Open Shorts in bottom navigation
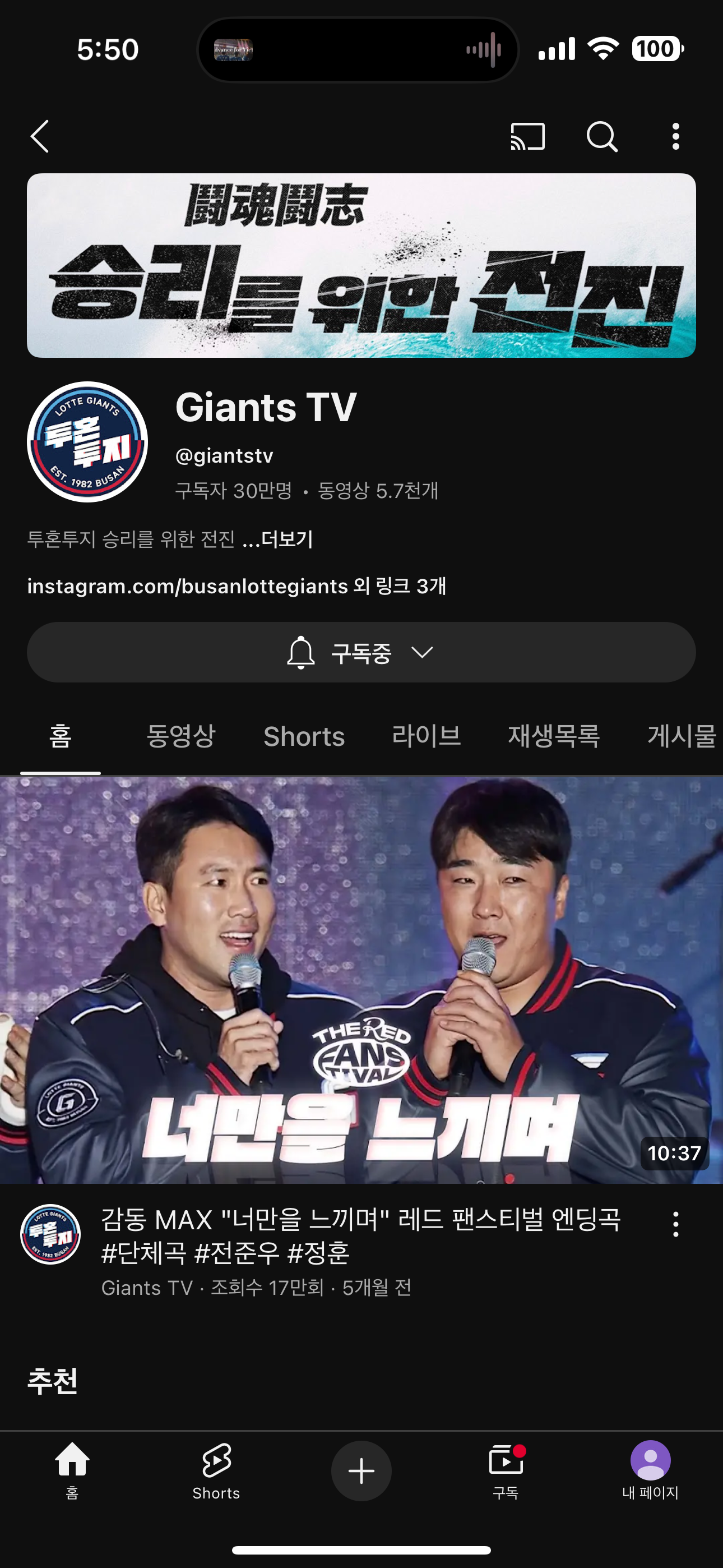The width and height of the screenshot is (723, 1568). click(216, 1470)
